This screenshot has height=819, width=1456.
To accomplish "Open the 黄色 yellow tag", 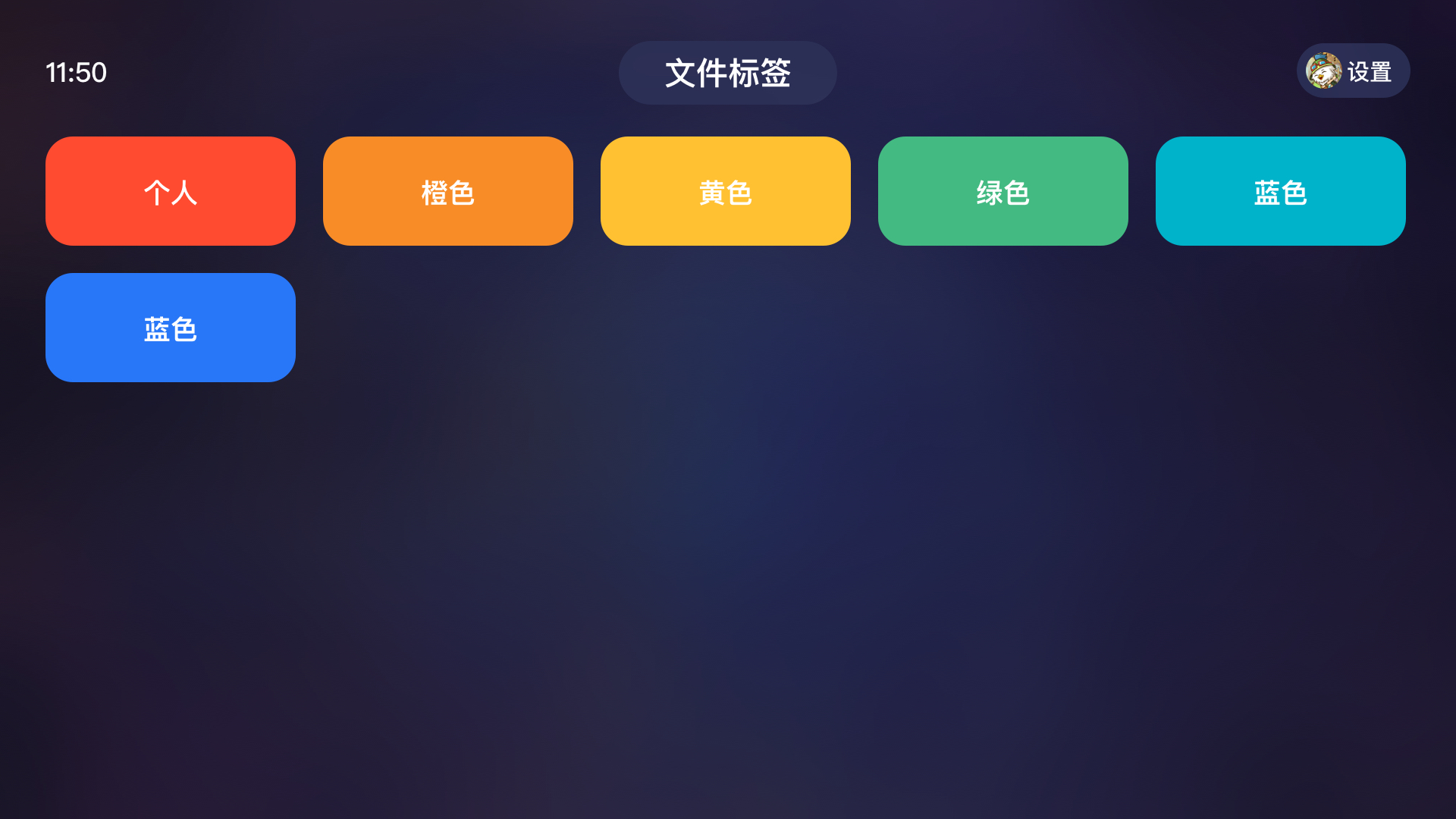I will [x=726, y=191].
